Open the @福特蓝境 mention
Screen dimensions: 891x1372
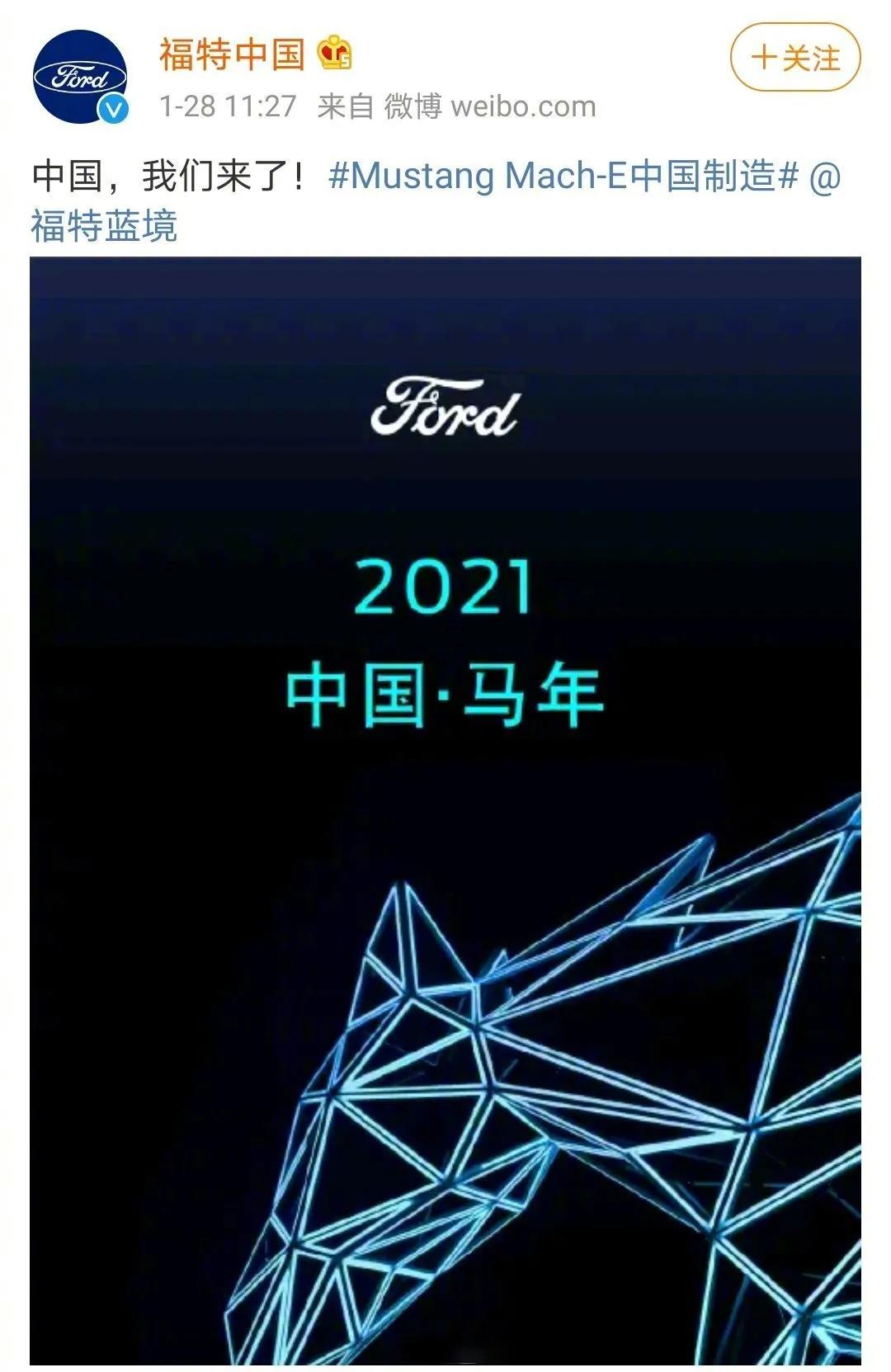[x=104, y=226]
